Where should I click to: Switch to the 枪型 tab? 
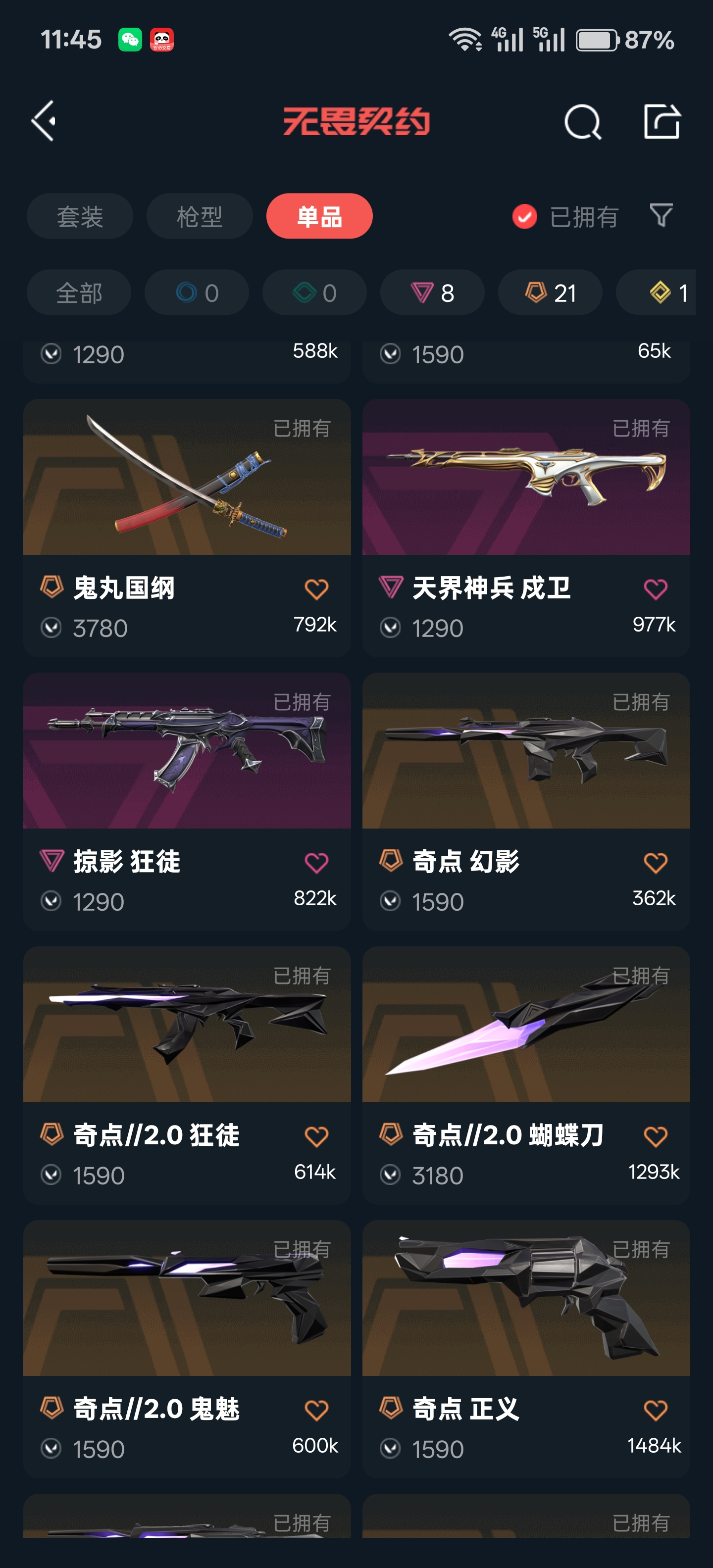[x=199, y=217]
